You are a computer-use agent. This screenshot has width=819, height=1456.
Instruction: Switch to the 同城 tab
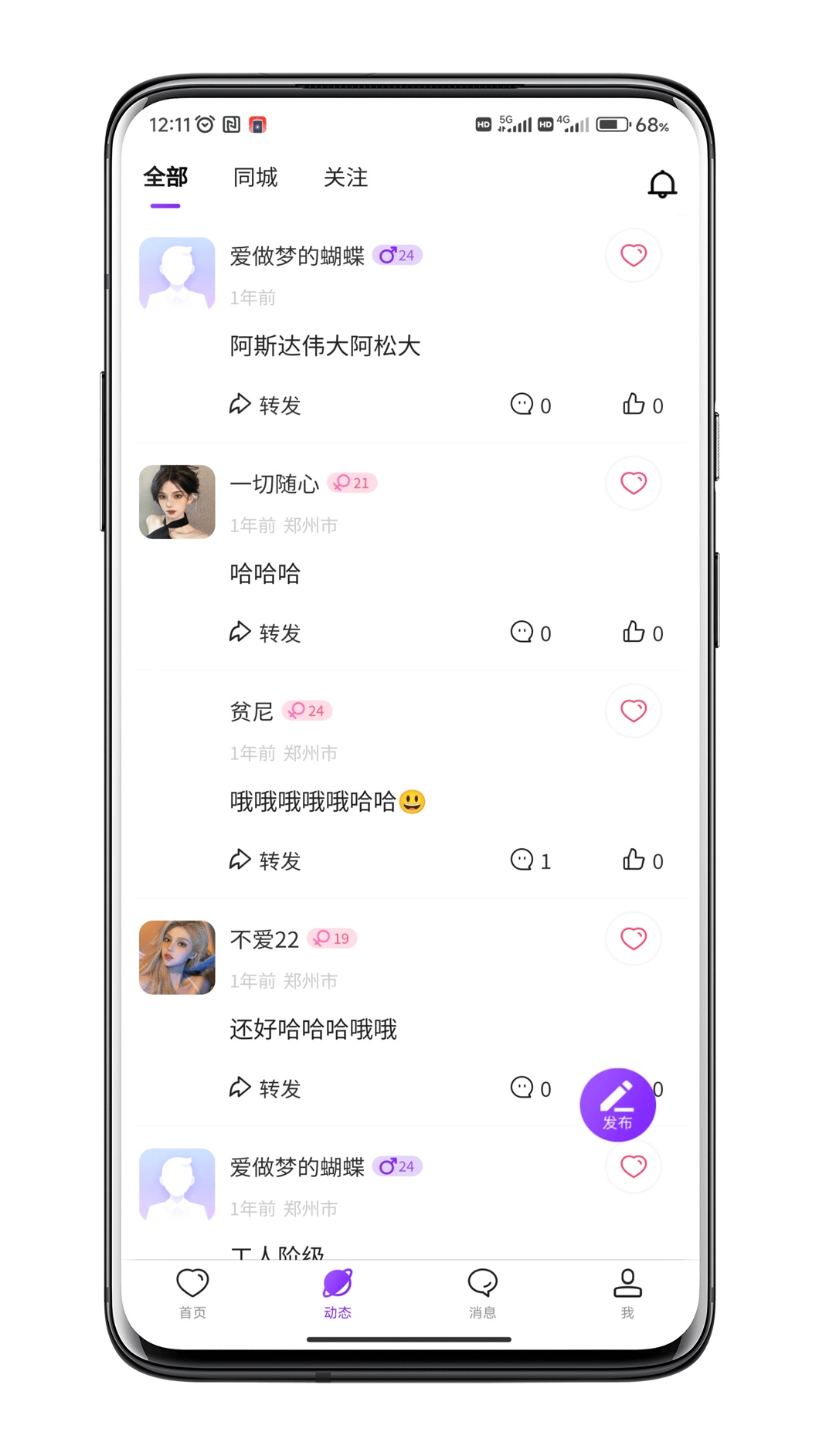[x=255, y=178]
